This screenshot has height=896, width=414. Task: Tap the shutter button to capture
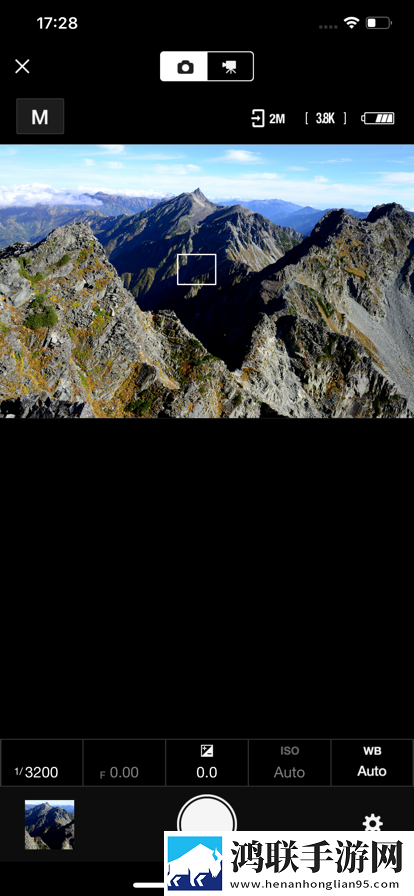click(207, 823)
